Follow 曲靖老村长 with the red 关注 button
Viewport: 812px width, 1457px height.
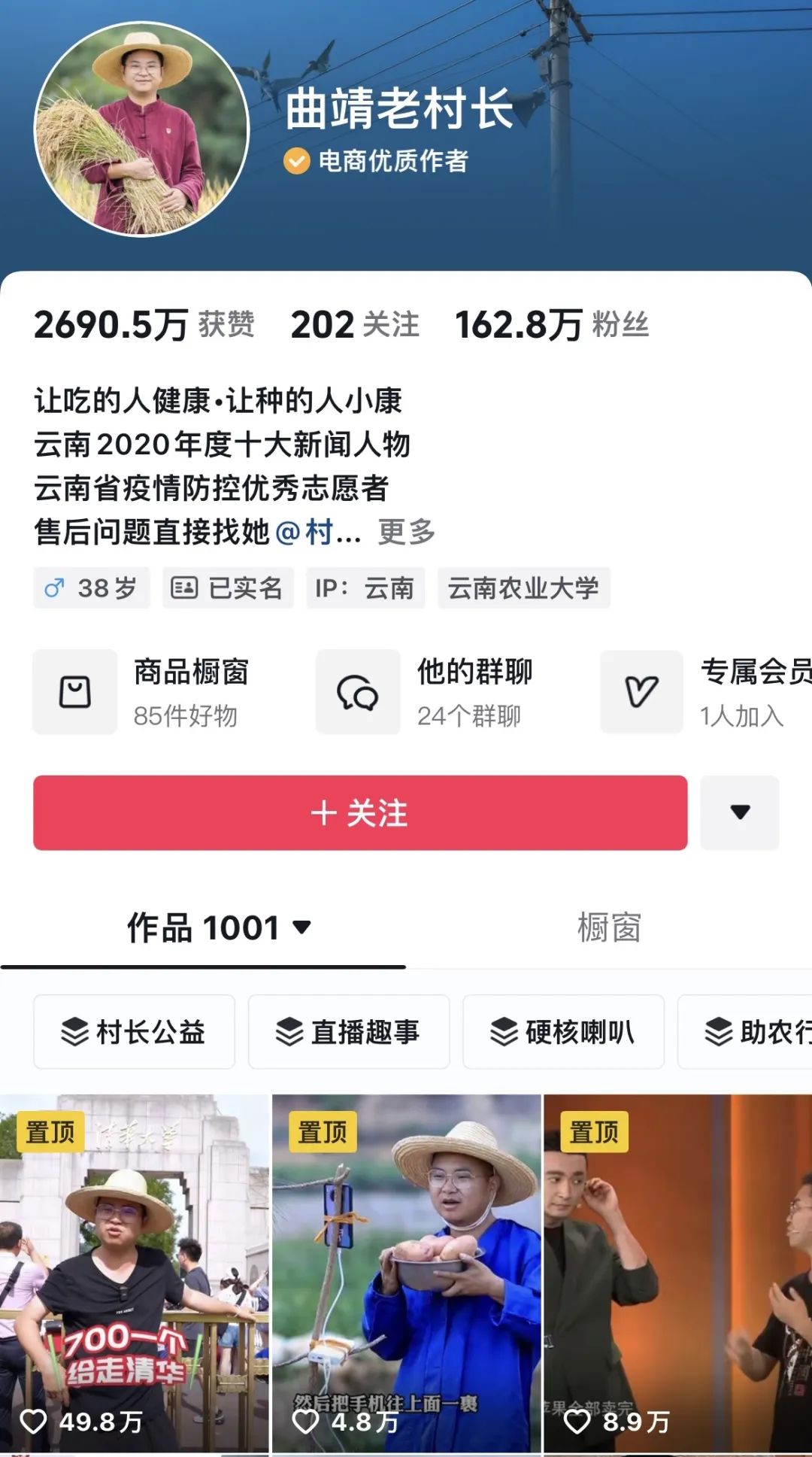(x=360, y=813)
